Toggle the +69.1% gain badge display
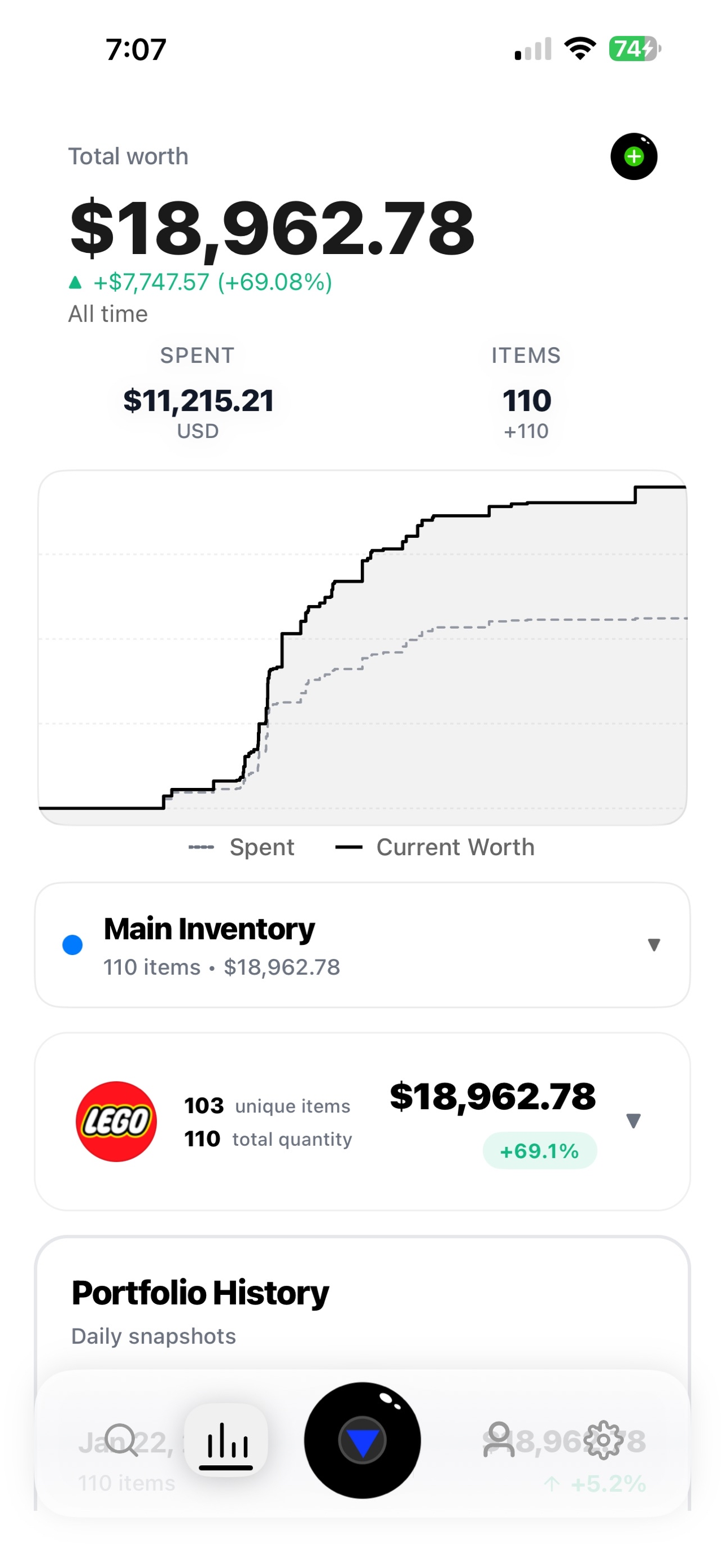 coord(539,1150)
